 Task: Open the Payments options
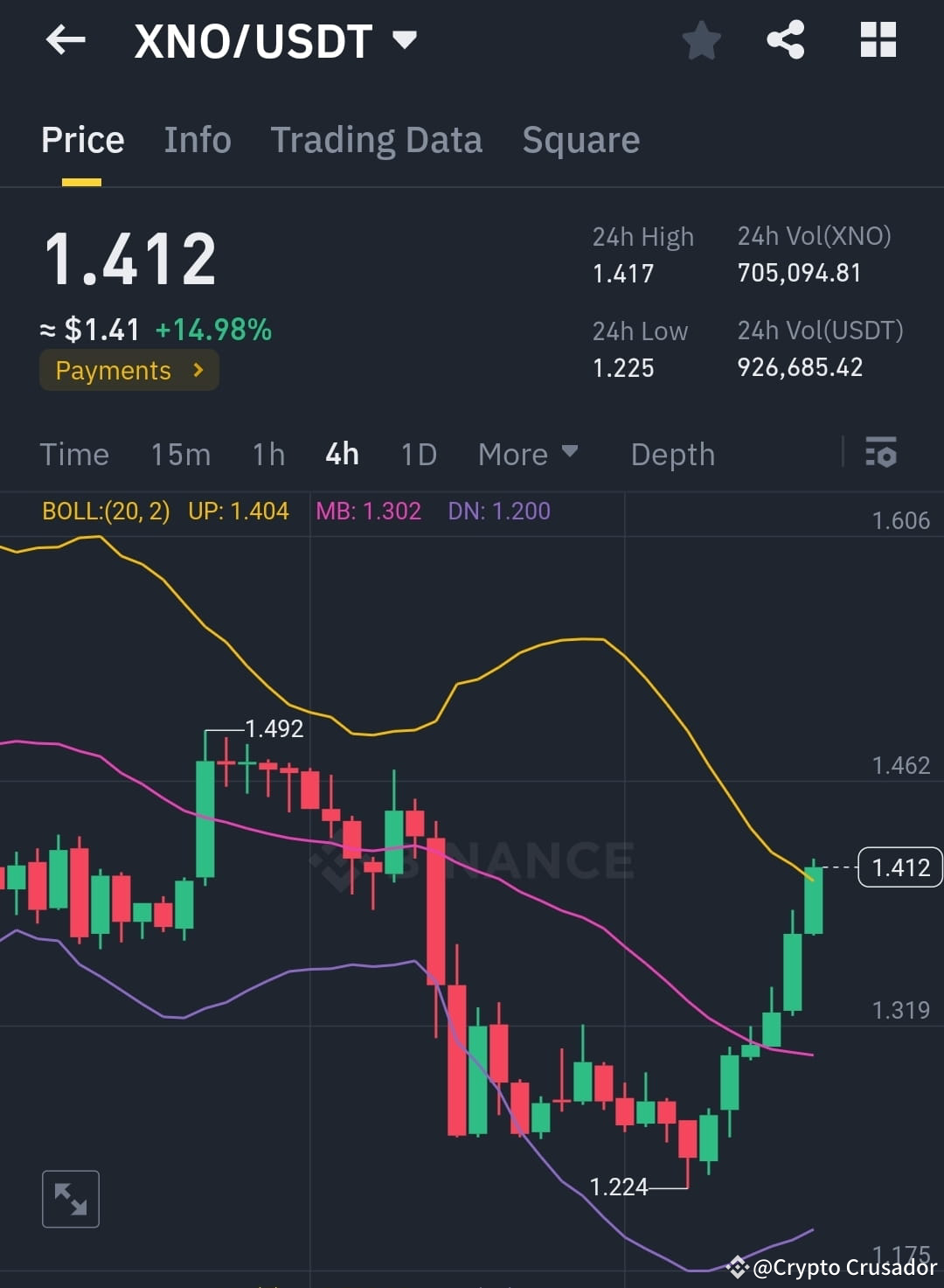click(128, 370)
